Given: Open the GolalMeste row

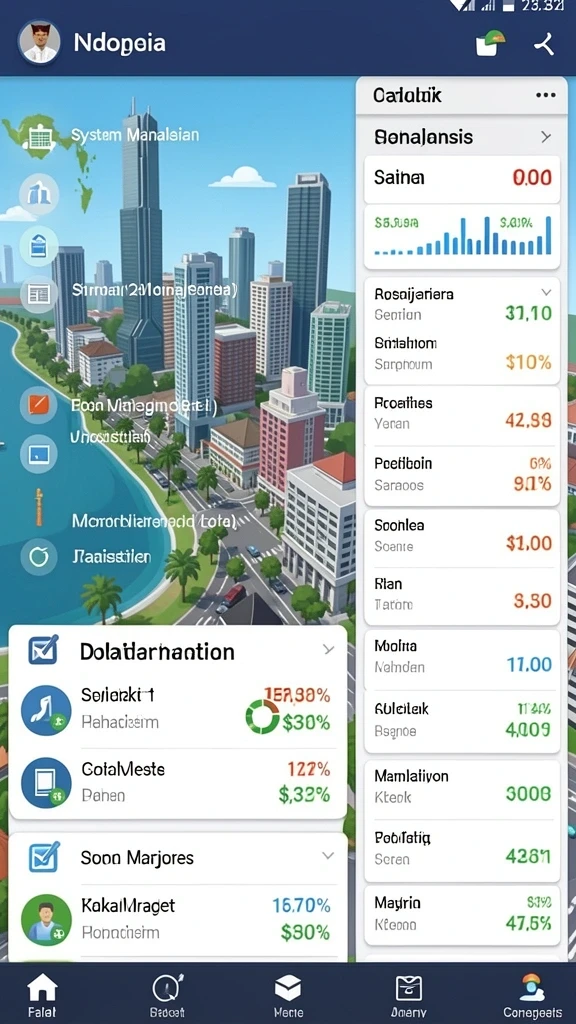Looking at the screenshot, I should pos(178,782).
